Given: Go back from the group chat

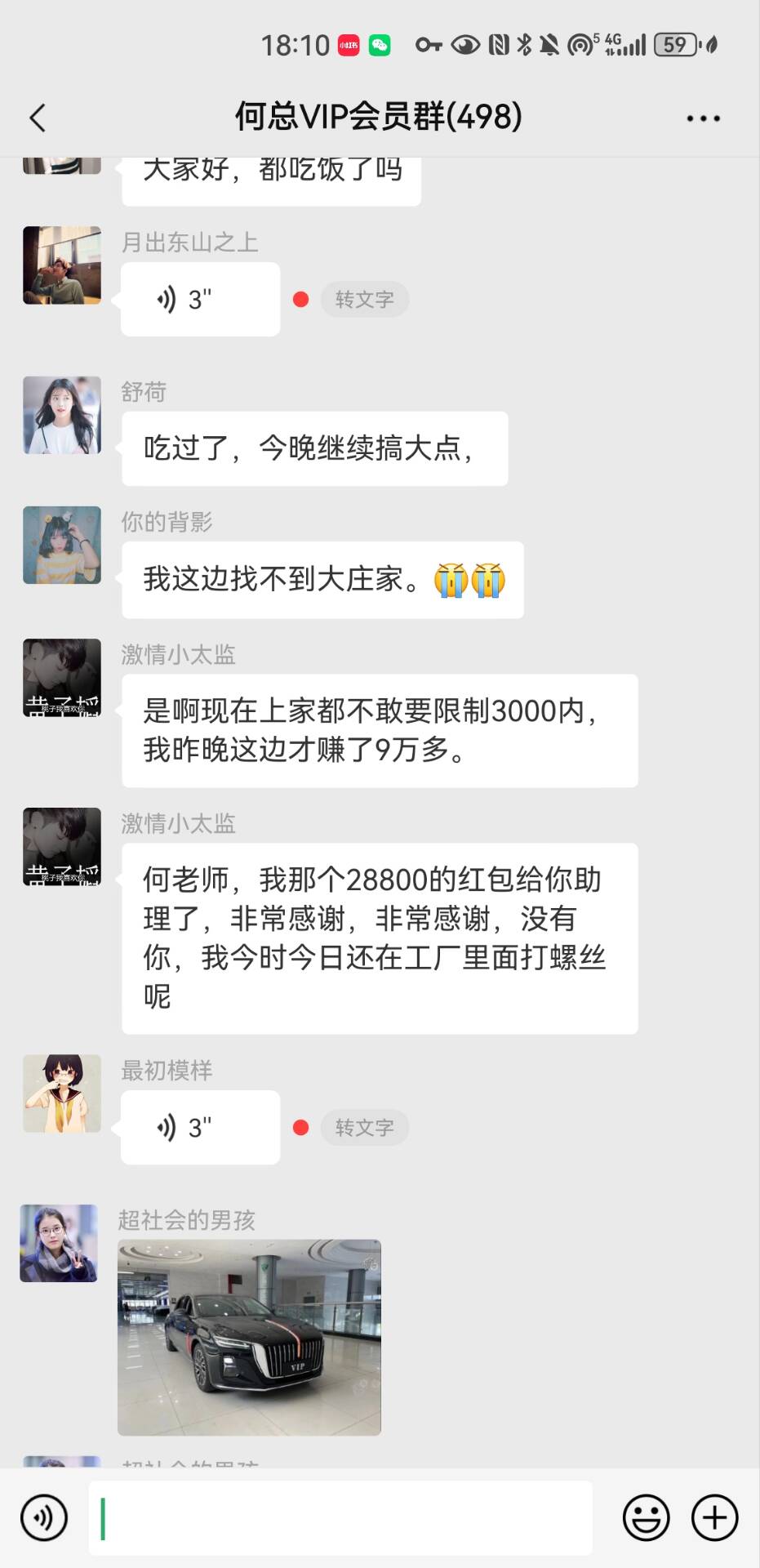Looking at the screenshot, I should coord(38,118).
